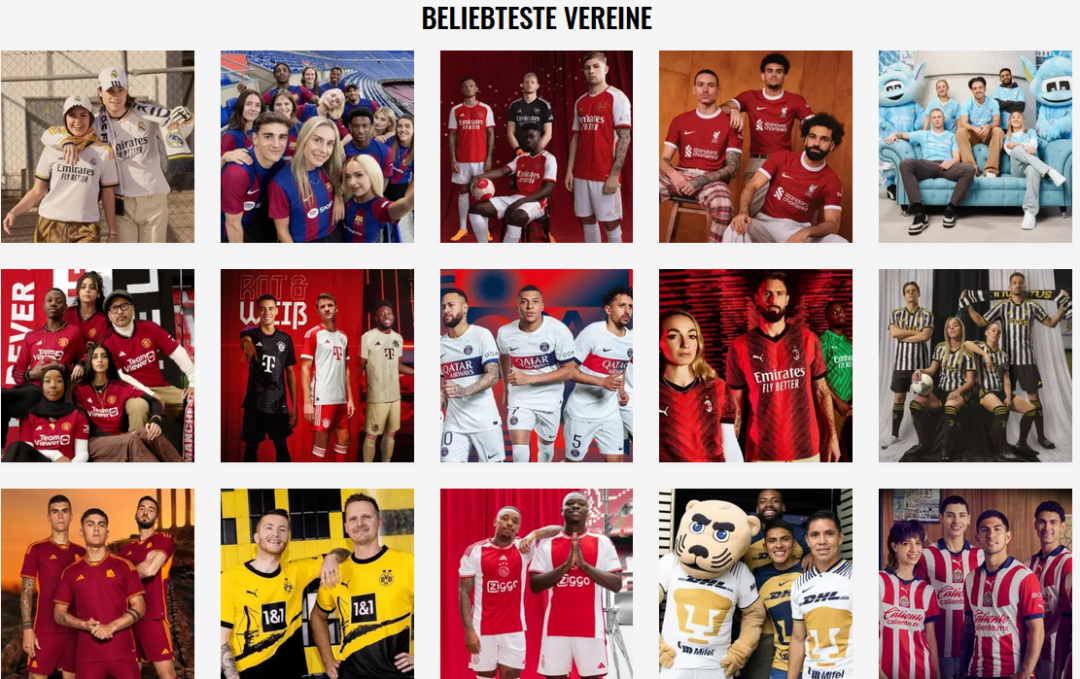The image size is (1080, 679).
Task: Open the Arsenal club tile
Action: (x=536, y=146)
